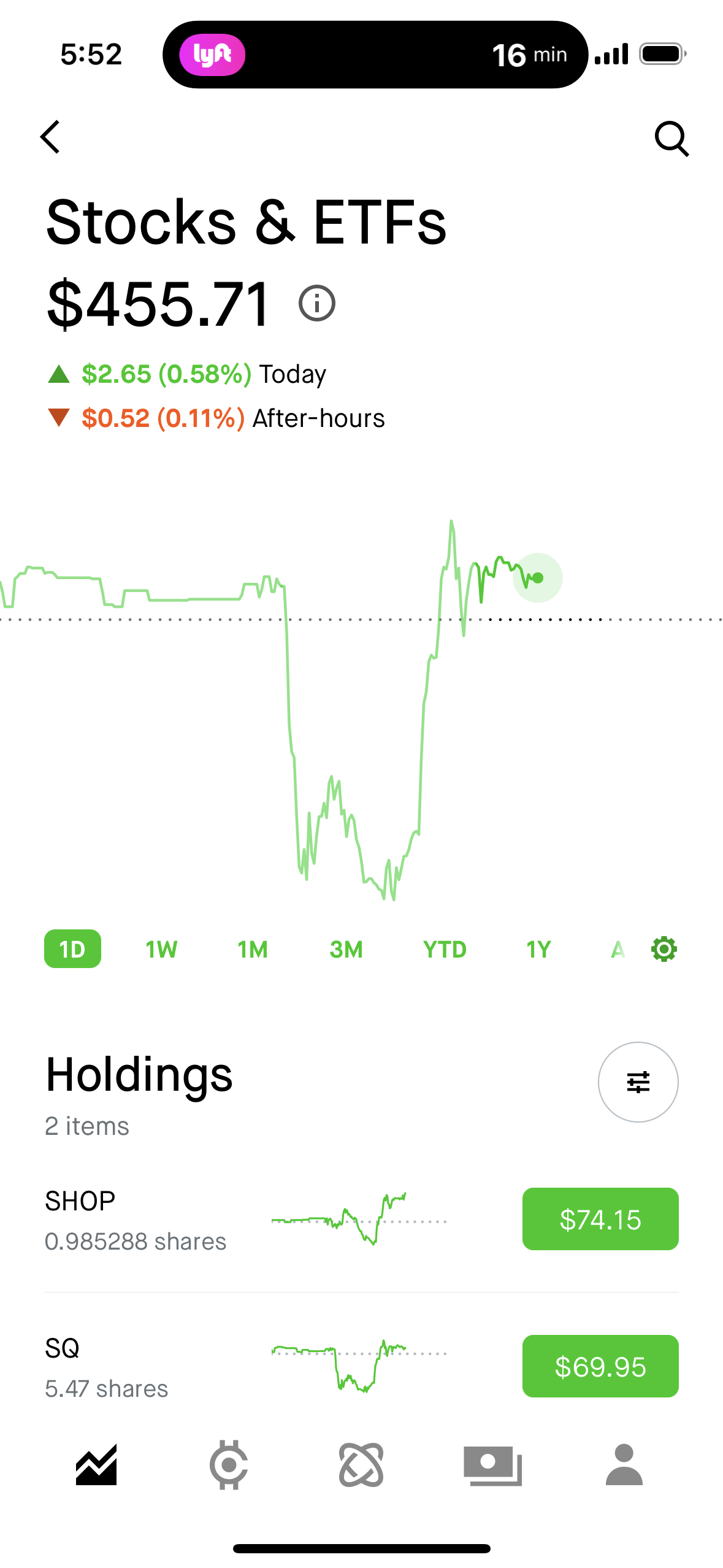Screen dimensions: 723x1568
Task: Tap the green $69.95 price for SQ
Action: (x=599, y=1367)
